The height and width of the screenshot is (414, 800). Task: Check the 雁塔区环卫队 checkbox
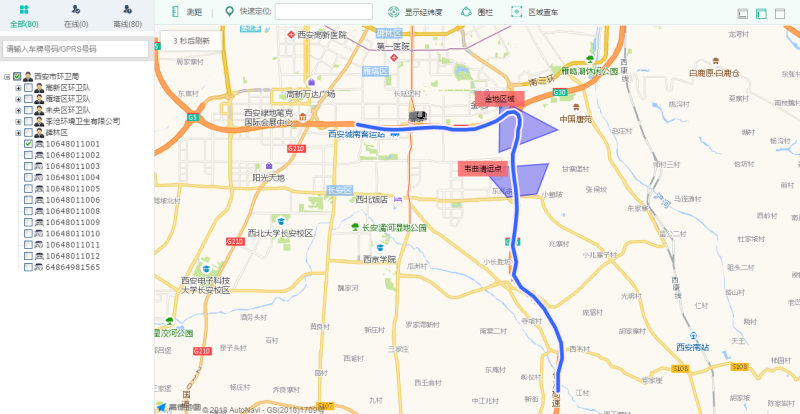coord(28,99)
